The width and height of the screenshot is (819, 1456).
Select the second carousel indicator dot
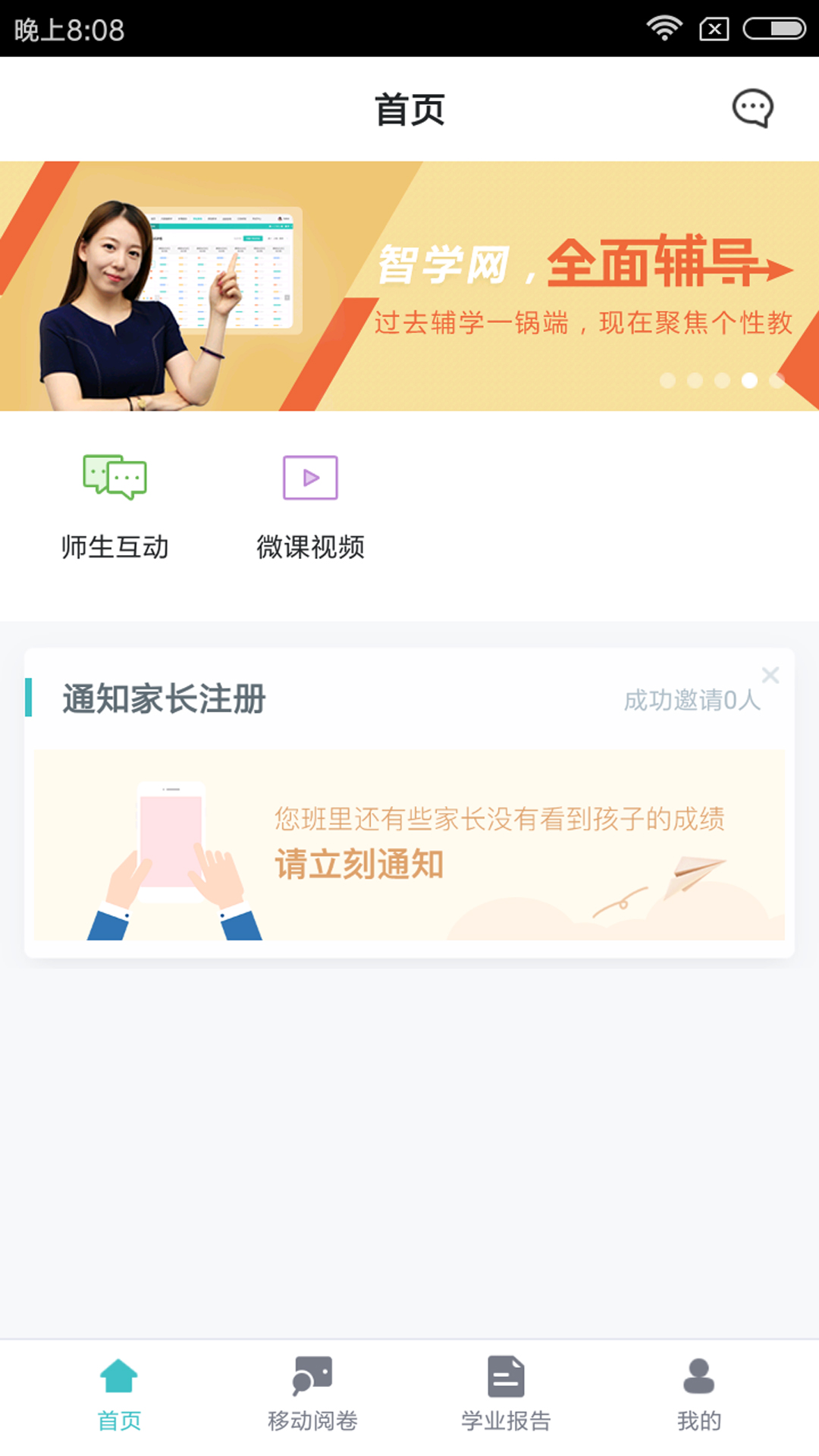click(x=693, y=381)
